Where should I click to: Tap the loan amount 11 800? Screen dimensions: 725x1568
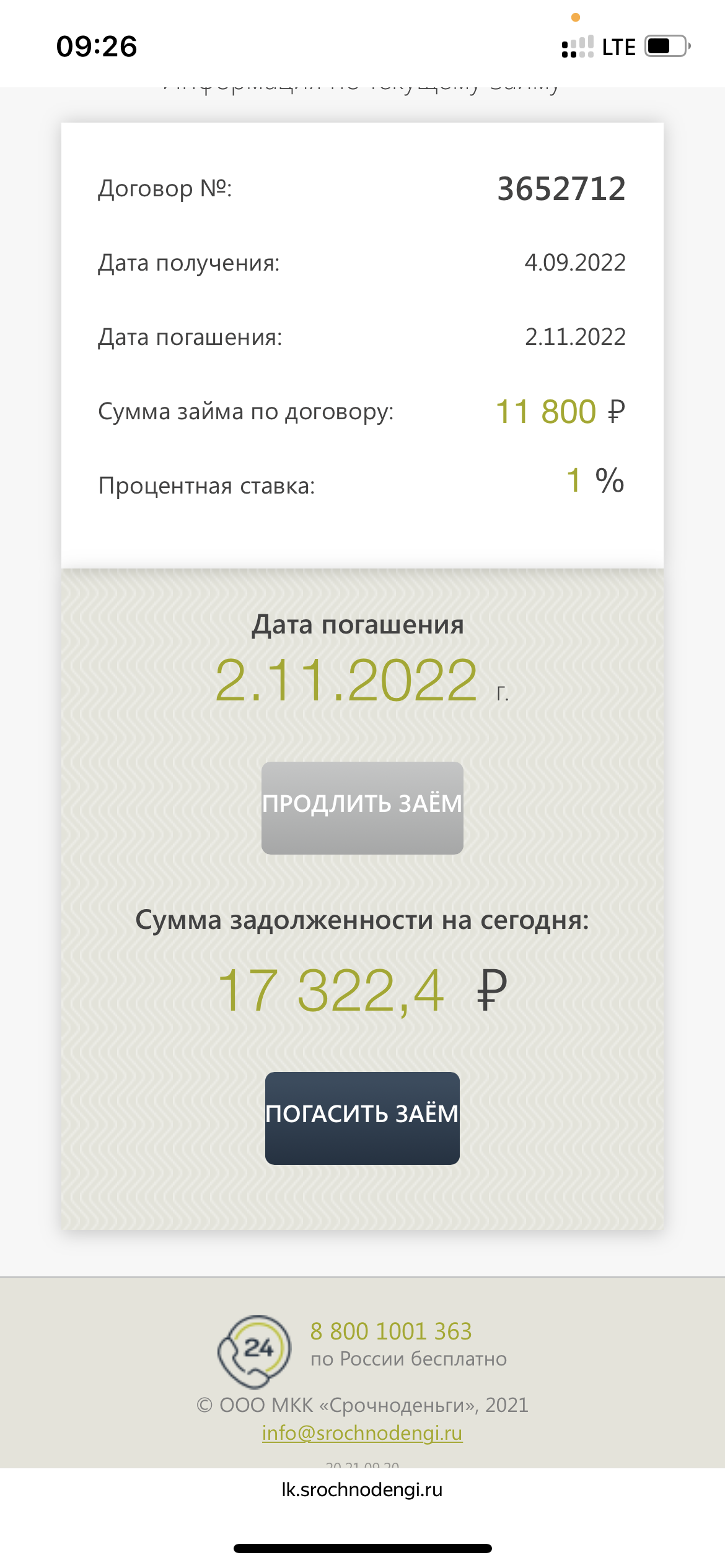543,411
